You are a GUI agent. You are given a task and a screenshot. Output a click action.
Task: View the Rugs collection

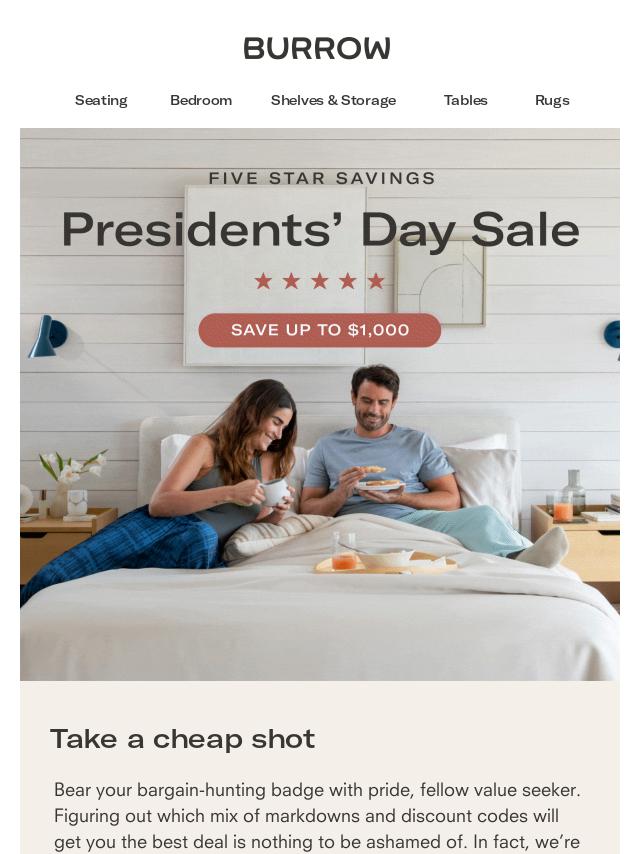[x=552, y=100]
